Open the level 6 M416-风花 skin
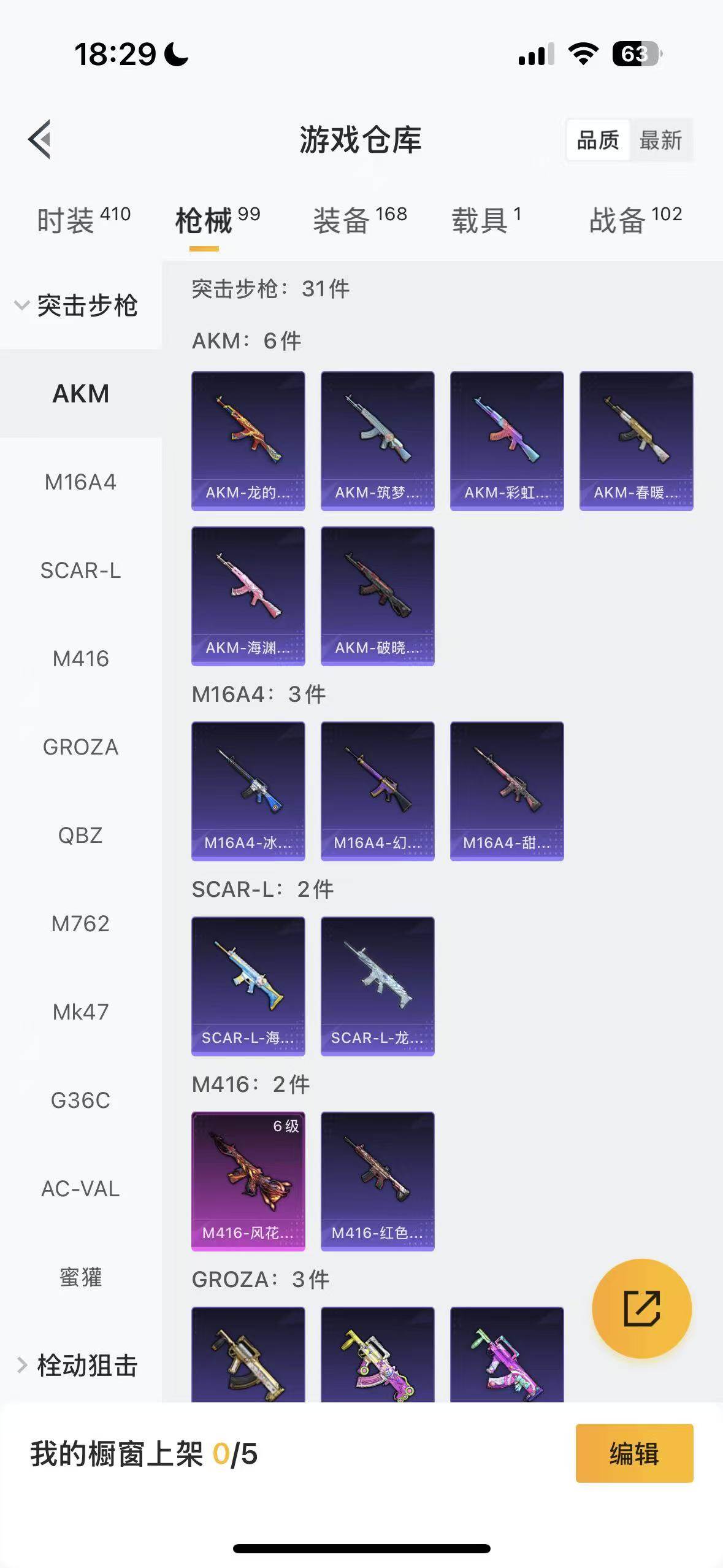Viewport: 723px width, 1568px height. click(248, 1181)
